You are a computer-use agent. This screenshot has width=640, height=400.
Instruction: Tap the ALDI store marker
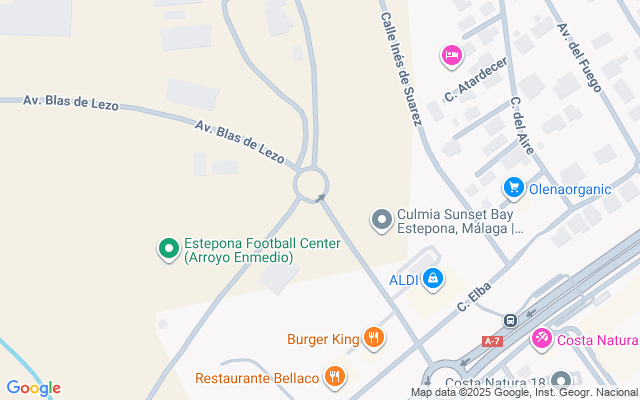[433, 279]
